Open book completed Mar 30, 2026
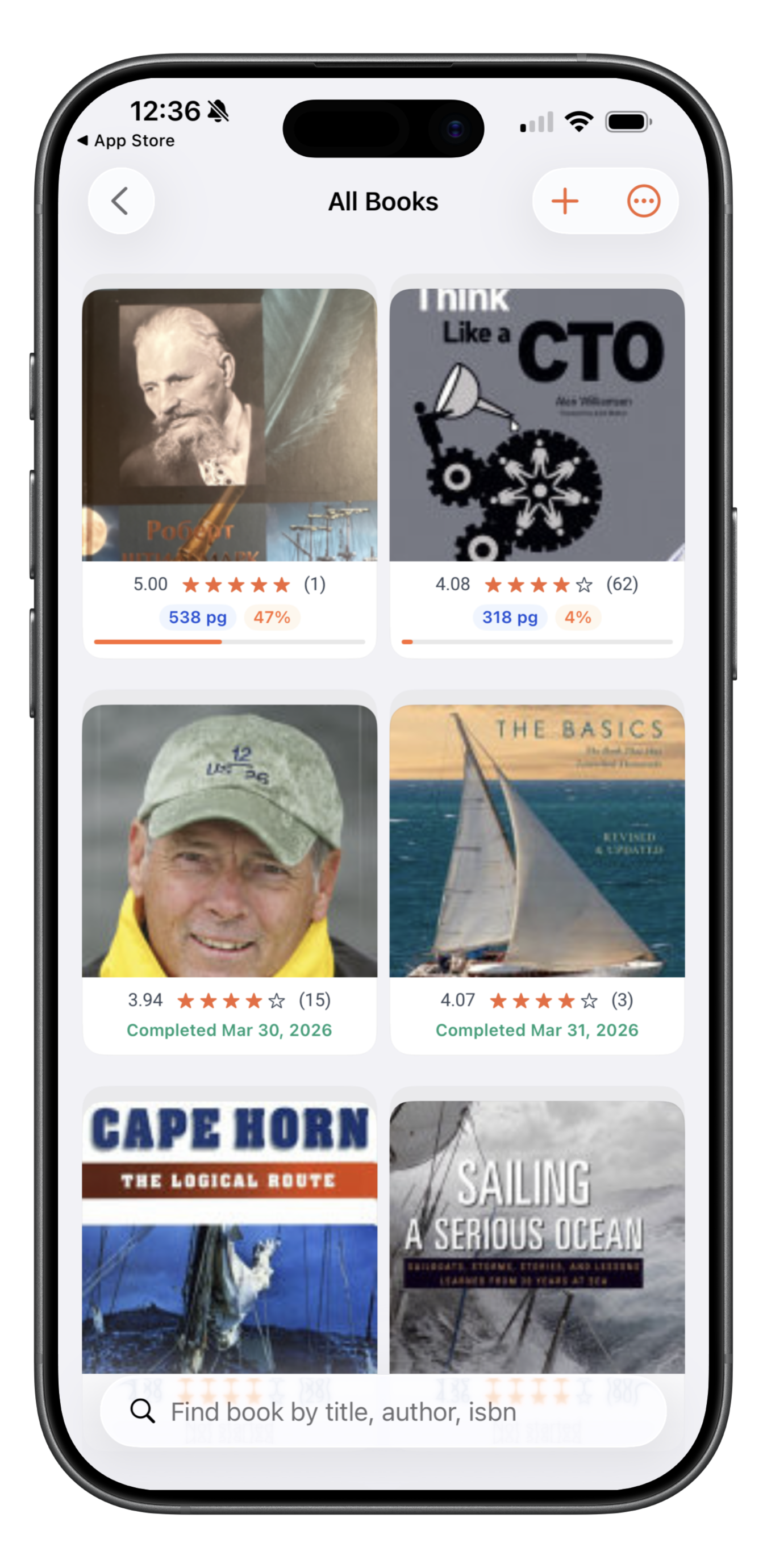 [x=230, y=841]
